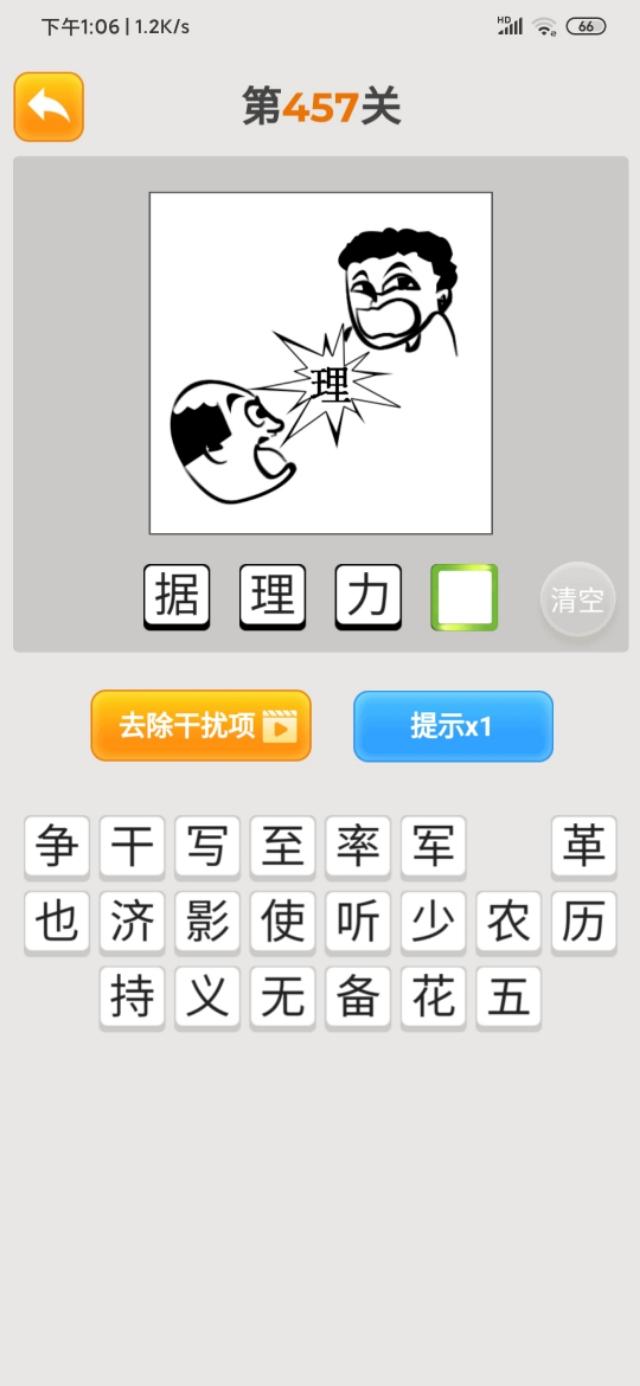Remove the filled answer tile 据
640x1386 pixels.
[177, 596]
